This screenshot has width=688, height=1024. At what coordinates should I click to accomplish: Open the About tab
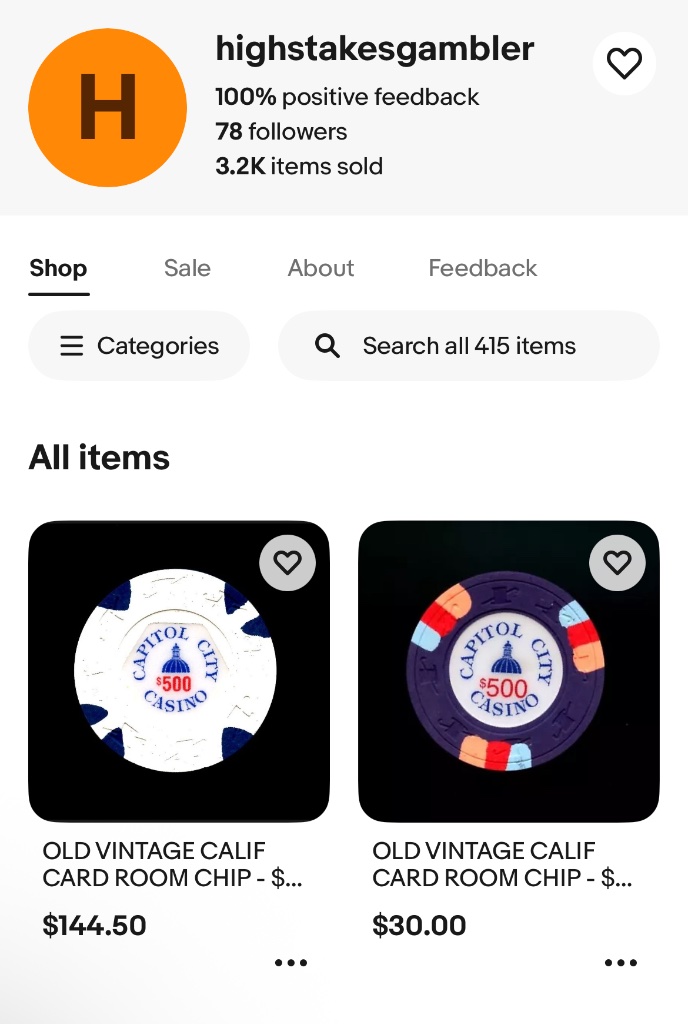click(321, 268)
